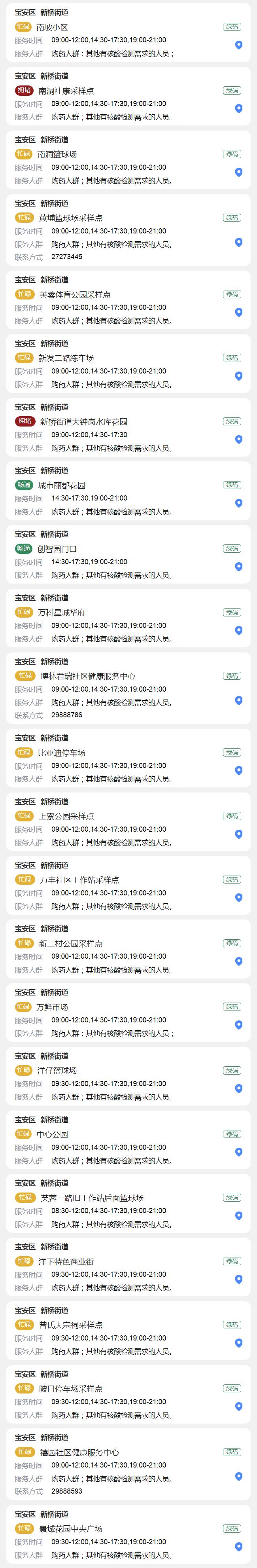Tap the map pin for 洋仔篮球场
Screen dimensions: 257x1568
(x=239, y=1088)
